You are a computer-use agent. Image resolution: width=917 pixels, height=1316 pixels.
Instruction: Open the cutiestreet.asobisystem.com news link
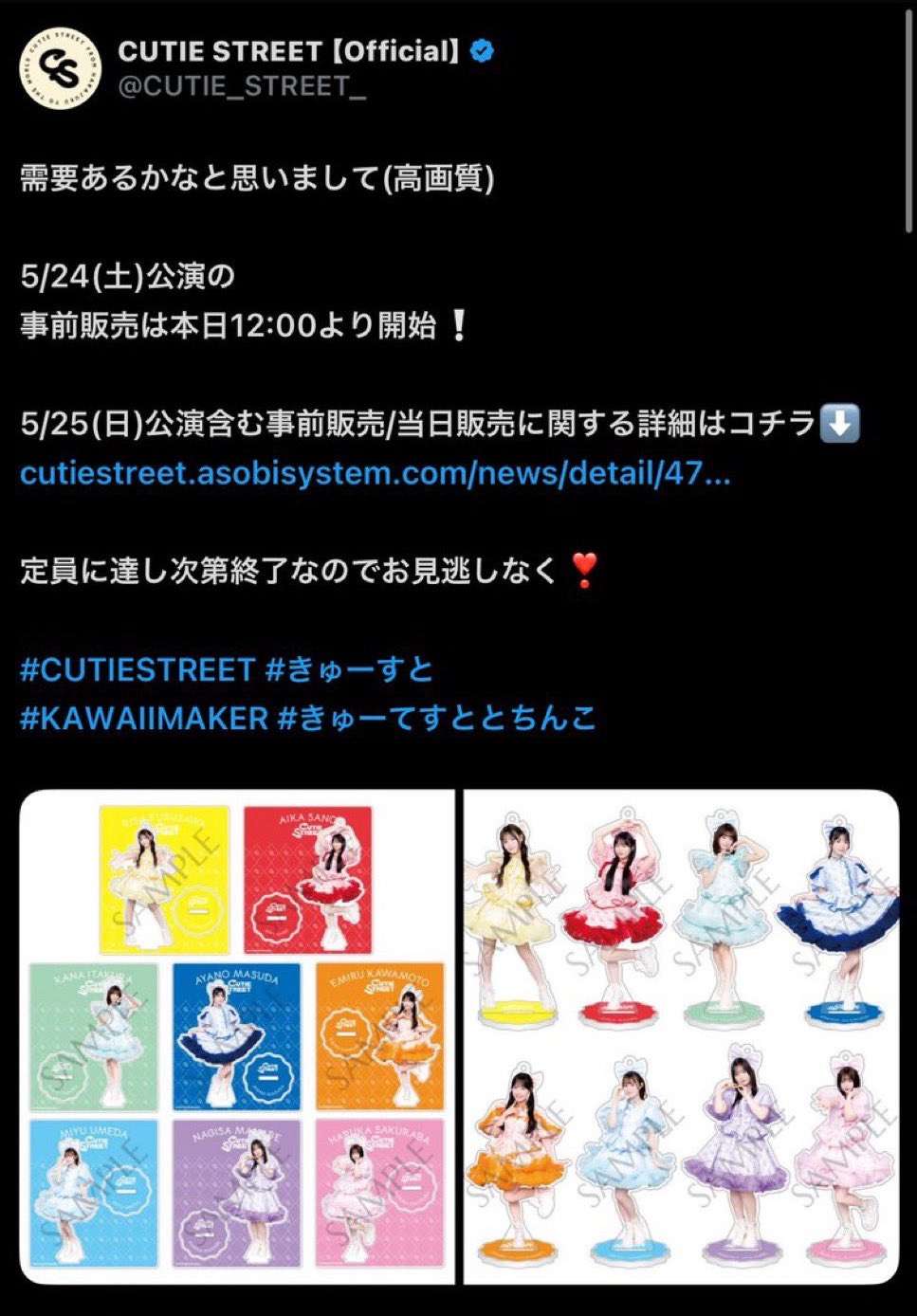point(375,472)
